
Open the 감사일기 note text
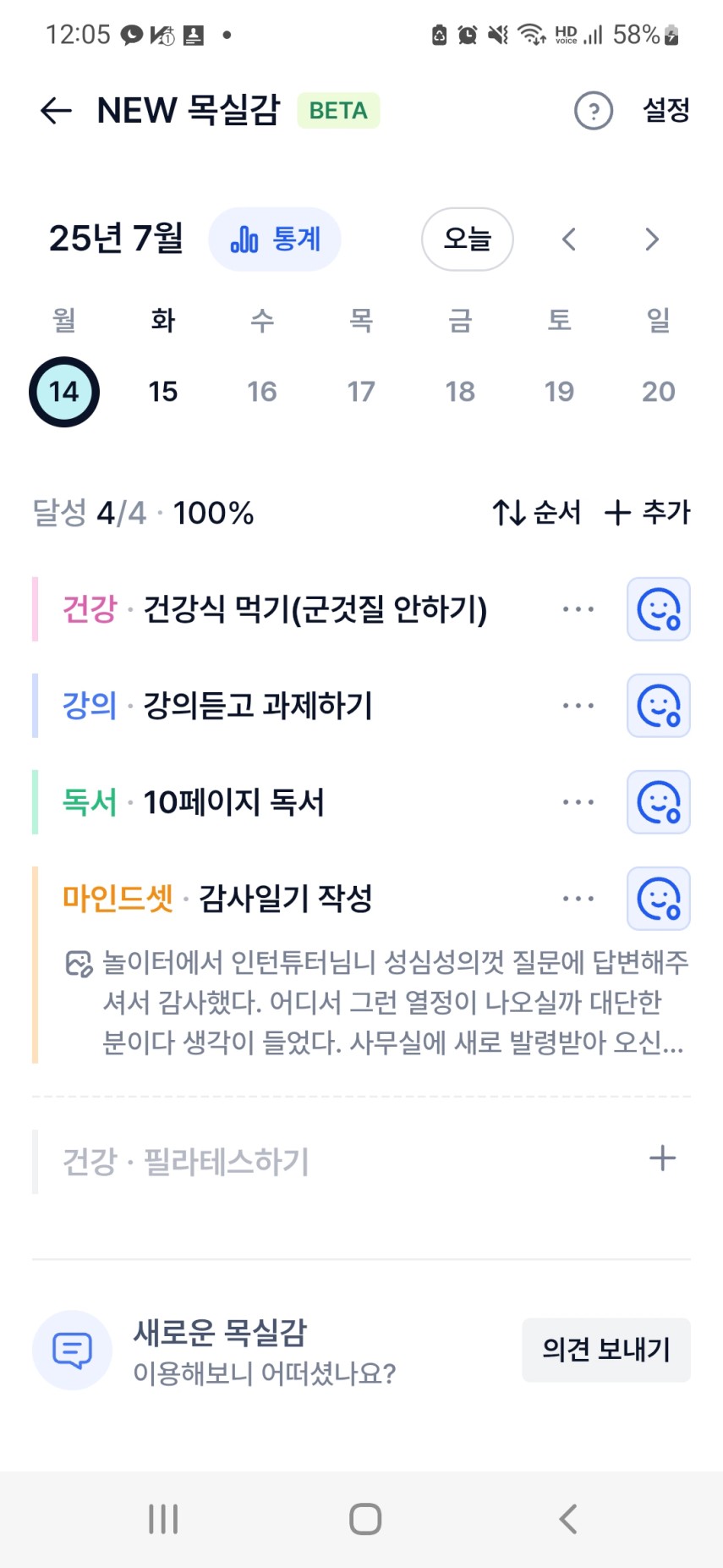(378, 1002)
